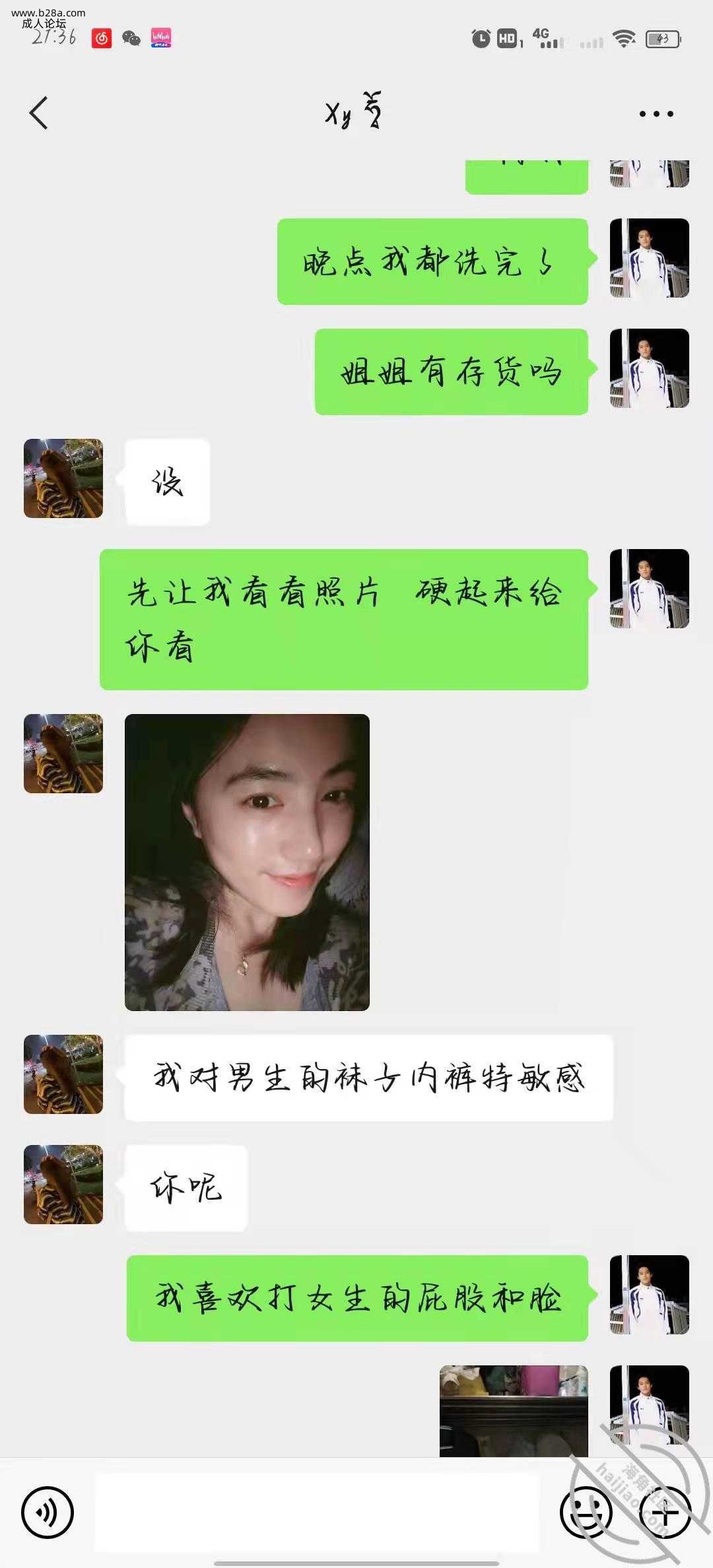Open the plus attachments menu
713x1568 pixels.
pos(665,1511)
